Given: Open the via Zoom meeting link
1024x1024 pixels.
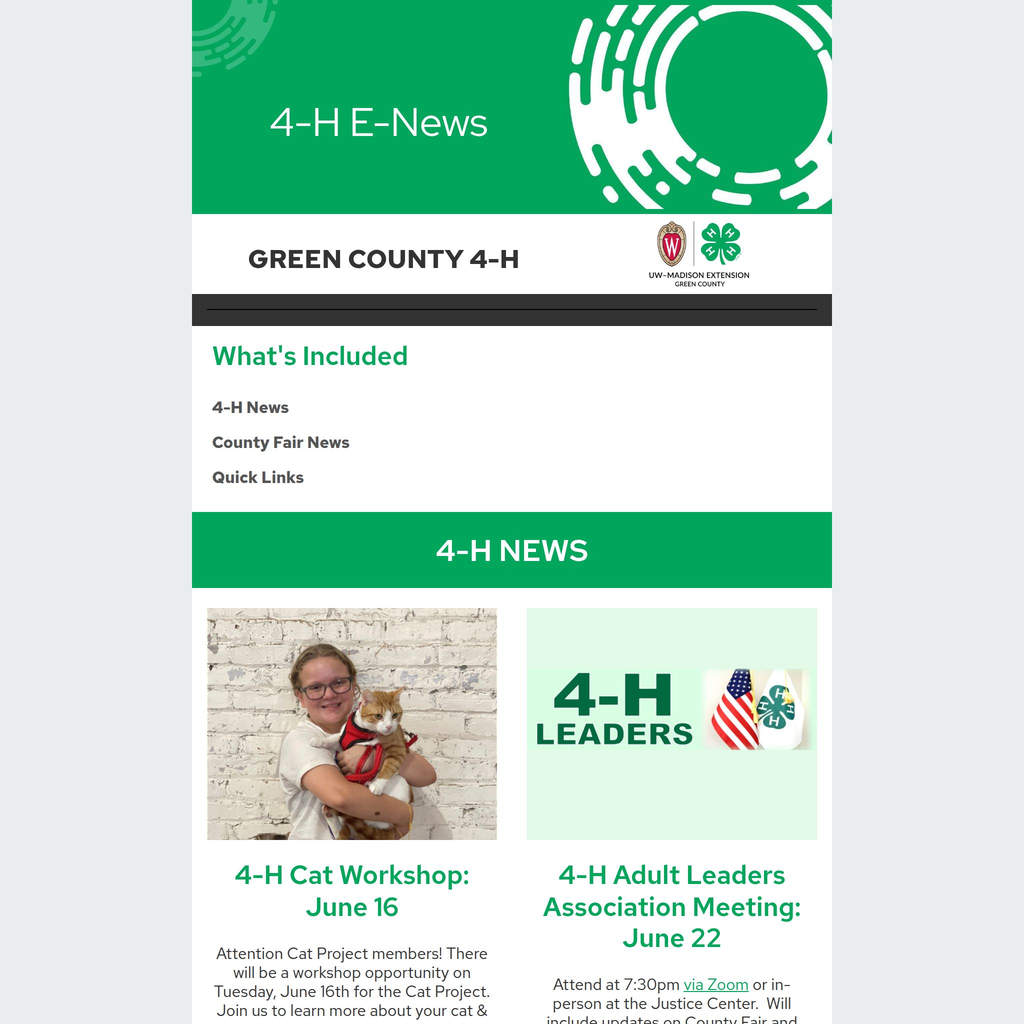Looking at the screenshot, I should click(x=716, y=984).
